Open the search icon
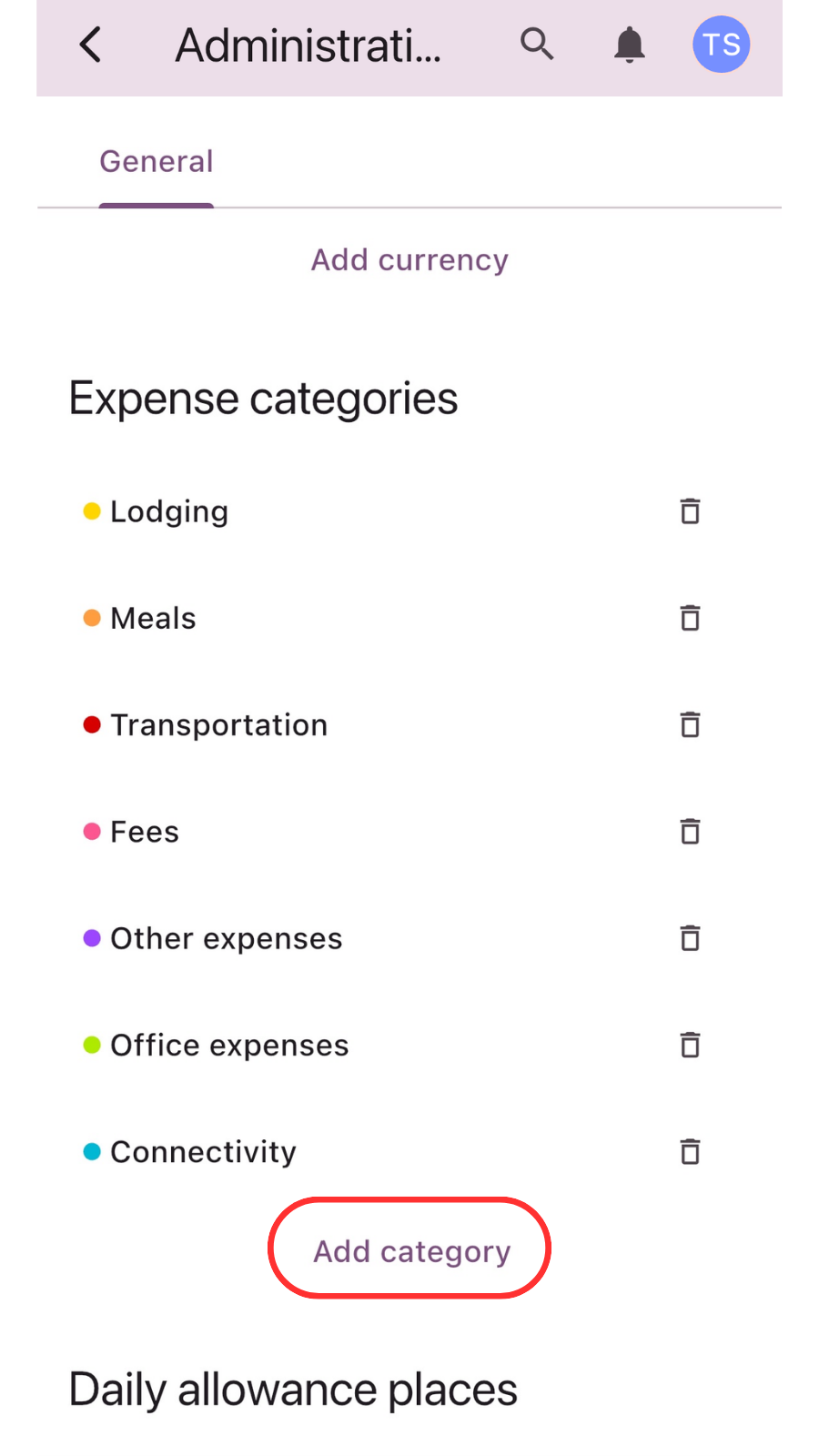The width and height of the screenshot is (819, 1456). 537,44
